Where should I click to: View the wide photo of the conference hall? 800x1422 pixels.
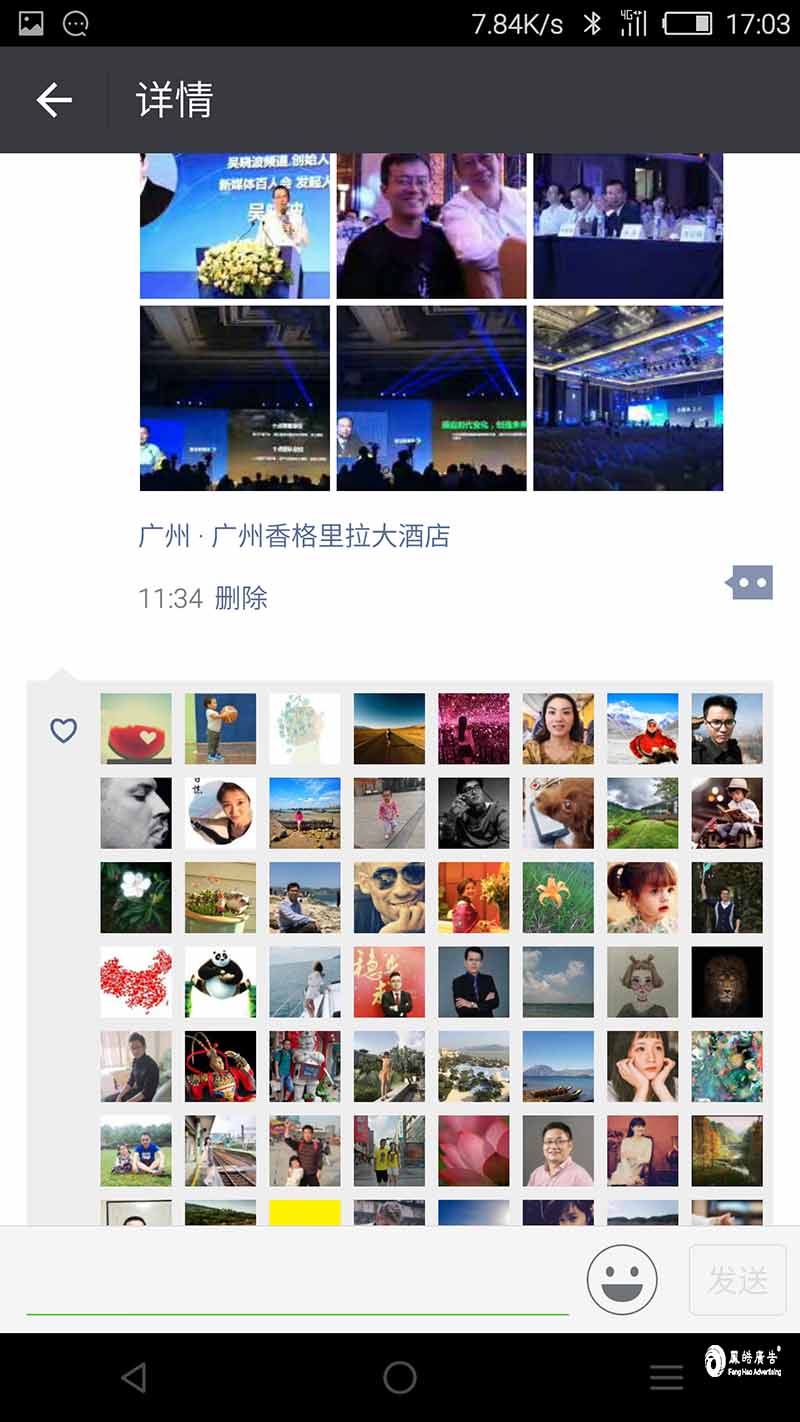(628, 398)
